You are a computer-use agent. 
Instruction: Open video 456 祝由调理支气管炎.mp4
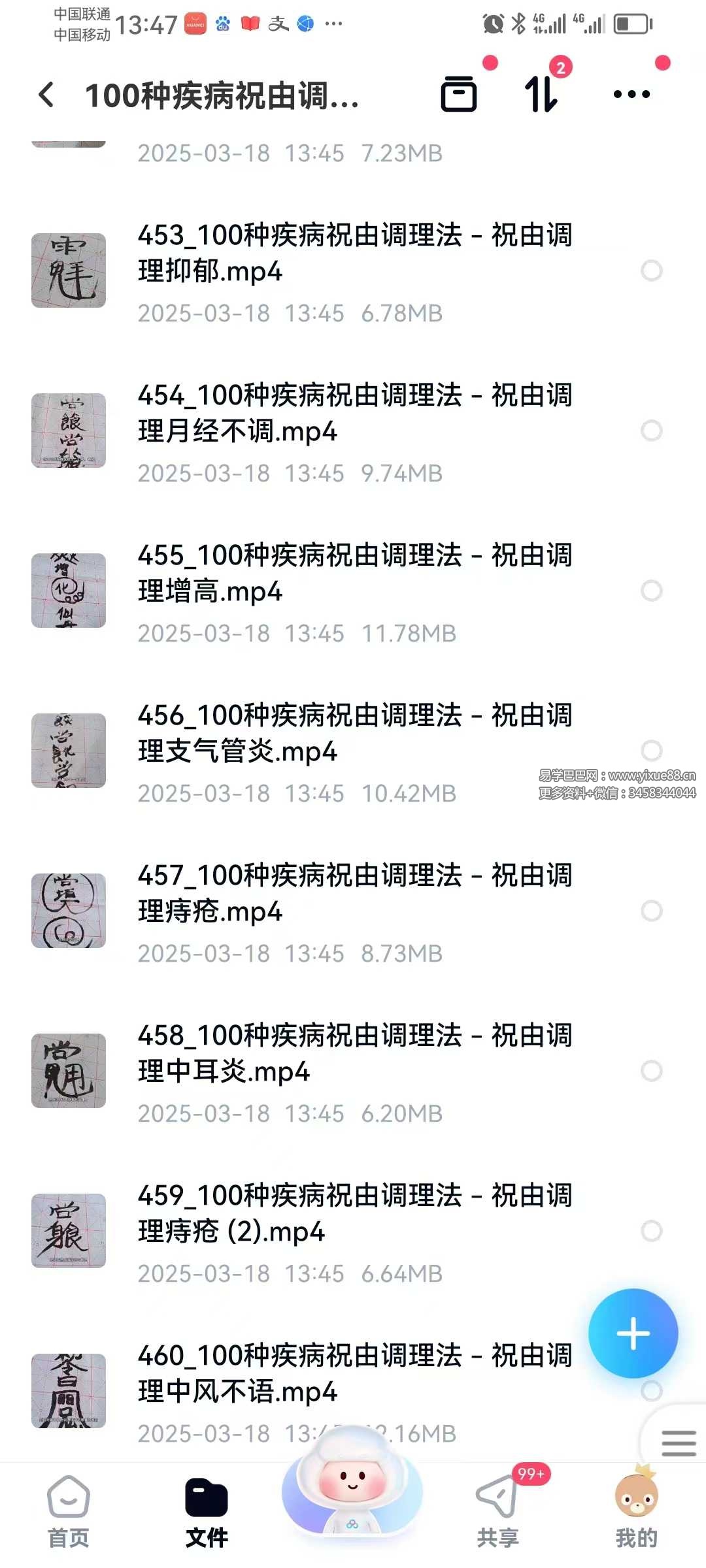pyautogui.click(x=353, y=733)
